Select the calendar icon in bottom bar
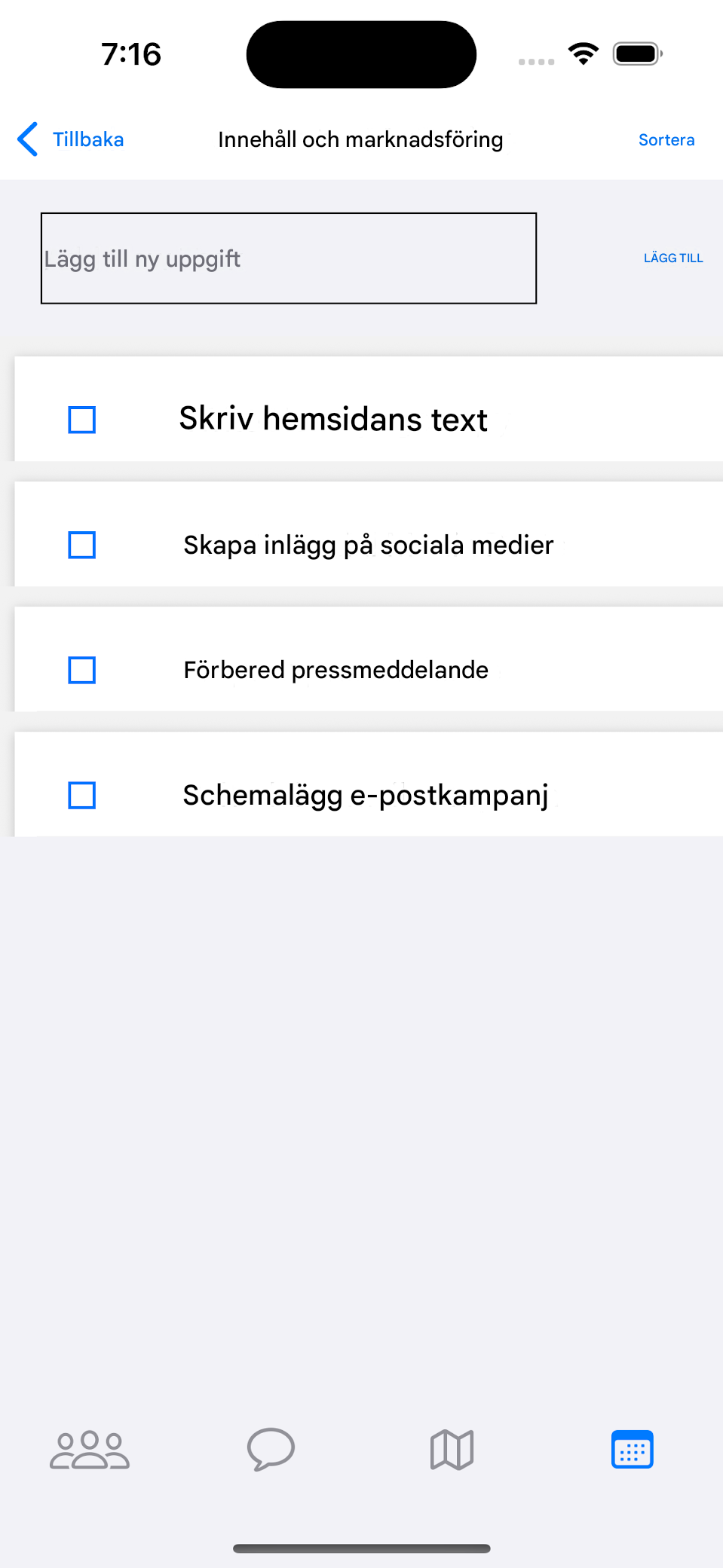This screenshot has height=1568, width=723. click(632, 1448)
